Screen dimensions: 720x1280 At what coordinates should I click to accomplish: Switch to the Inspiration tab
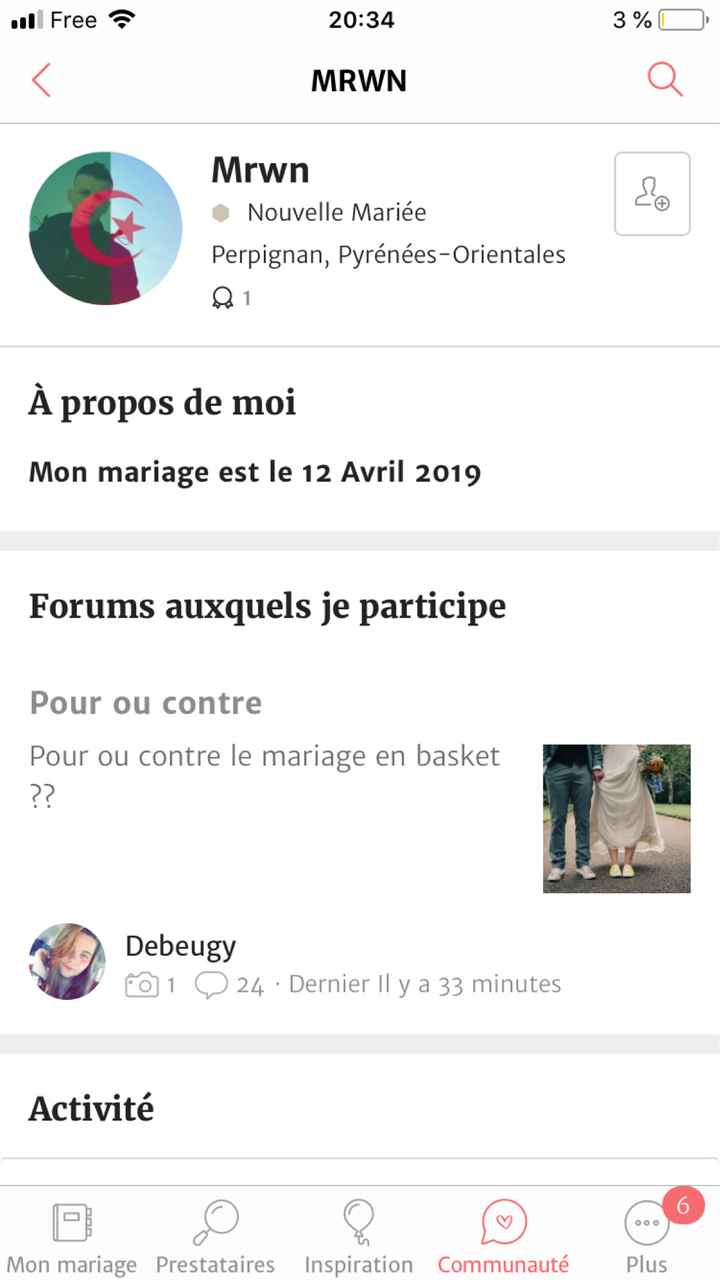pyautogui.click(x=358, y=1238)
